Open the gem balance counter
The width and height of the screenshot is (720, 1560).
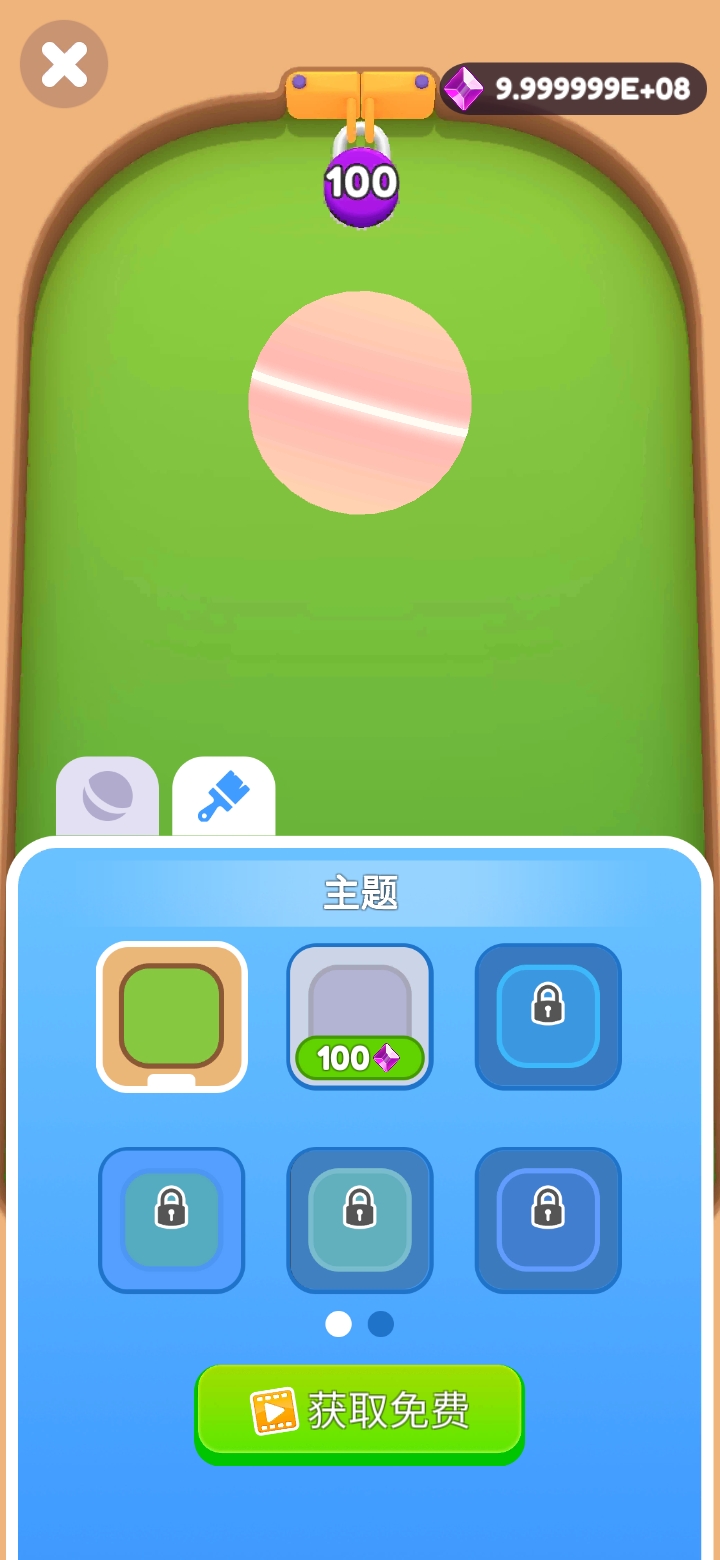coord(573,89)
